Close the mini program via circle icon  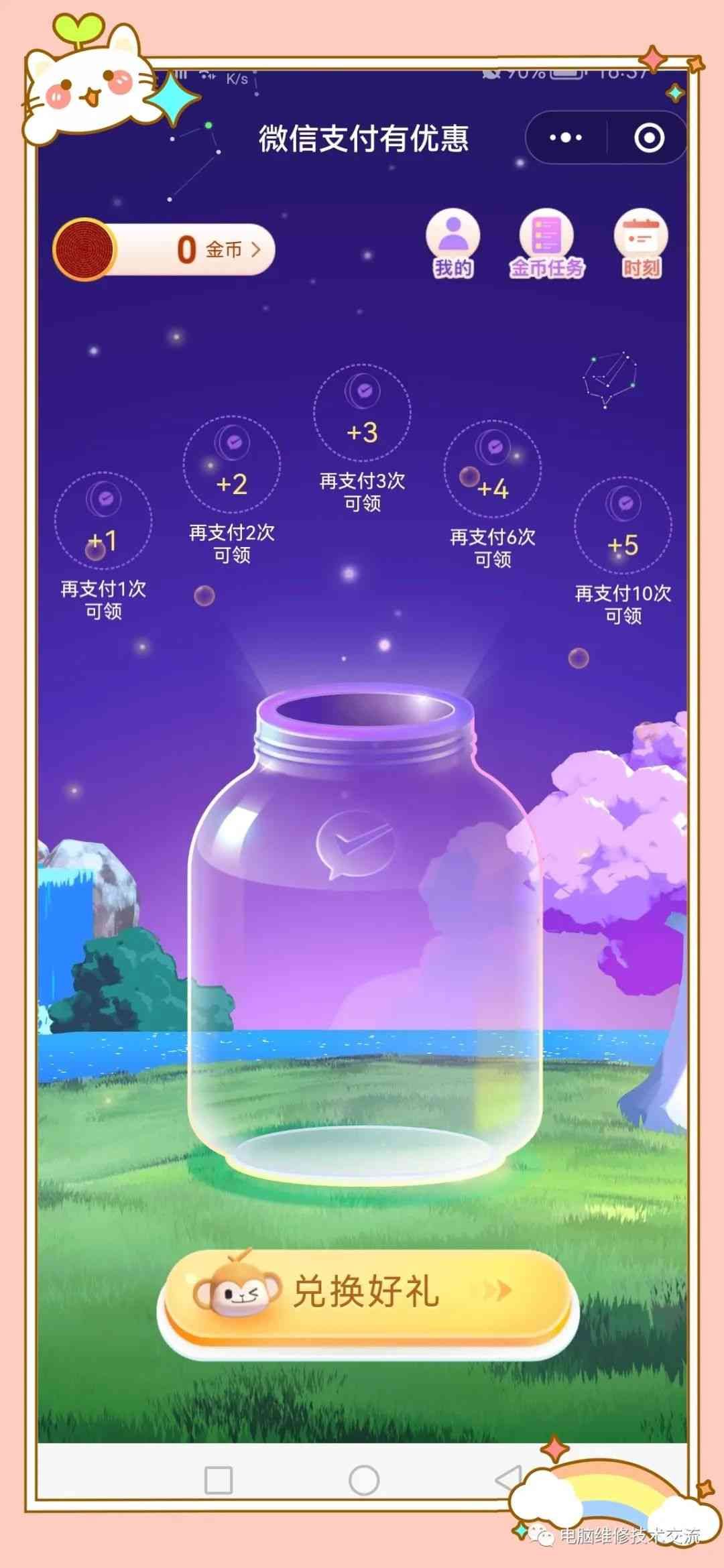pyautogui.click(x=649, y=138)
